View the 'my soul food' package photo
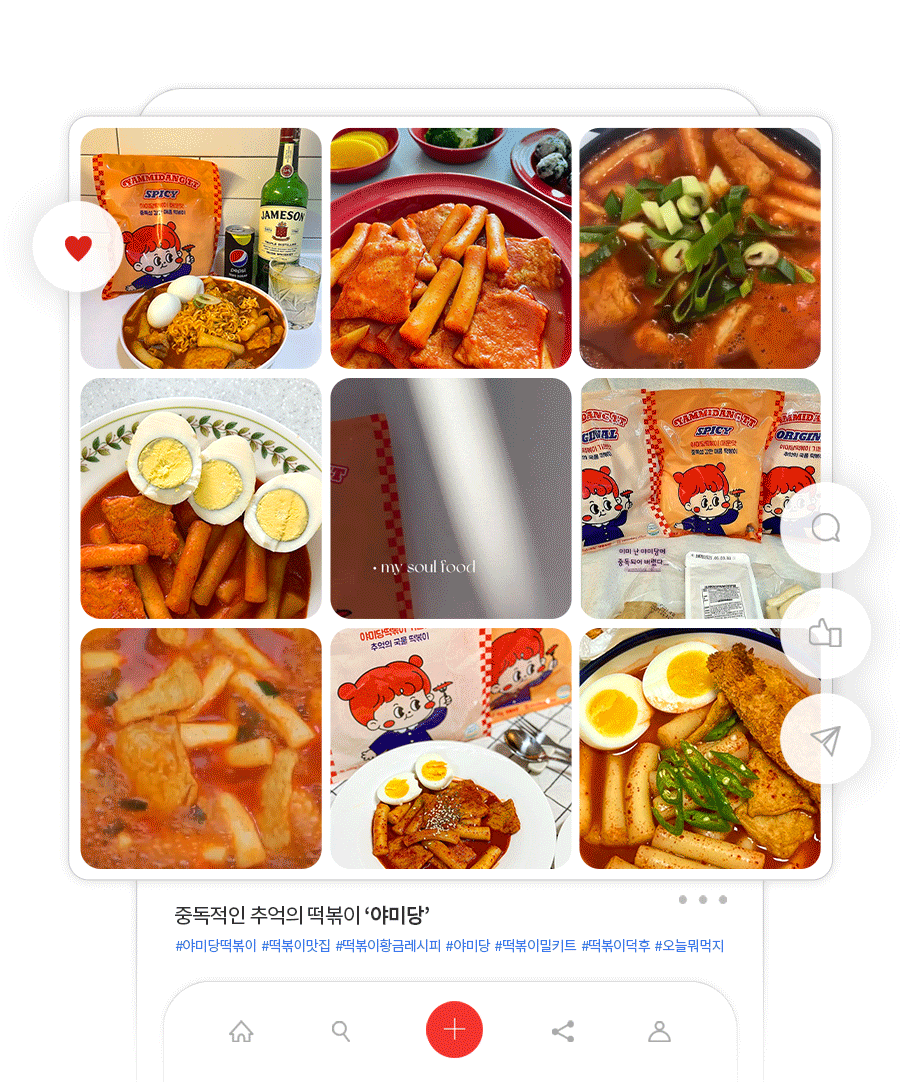The width and height of the screenshot is (900, 1083). (450, 497)
